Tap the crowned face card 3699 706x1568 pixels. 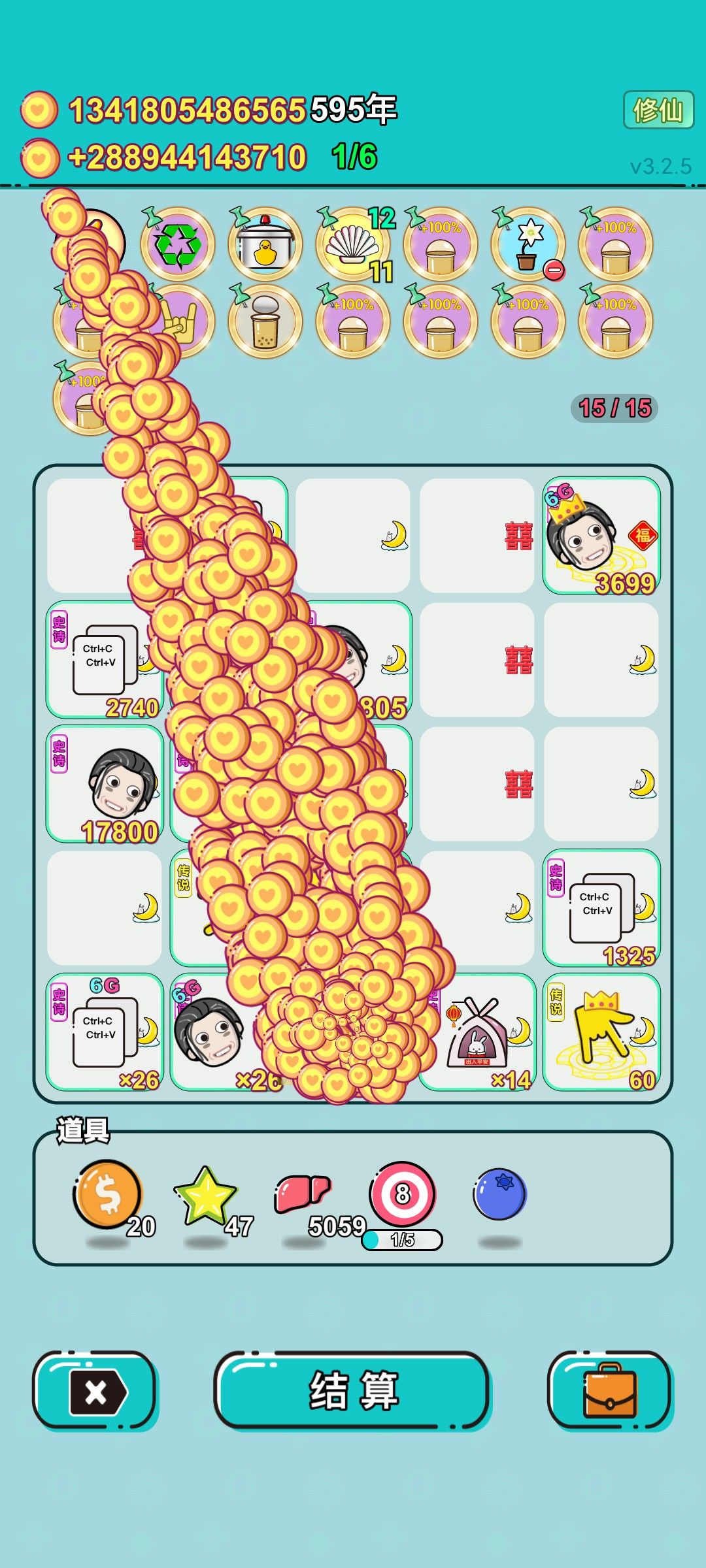click(x=601, y=536)
